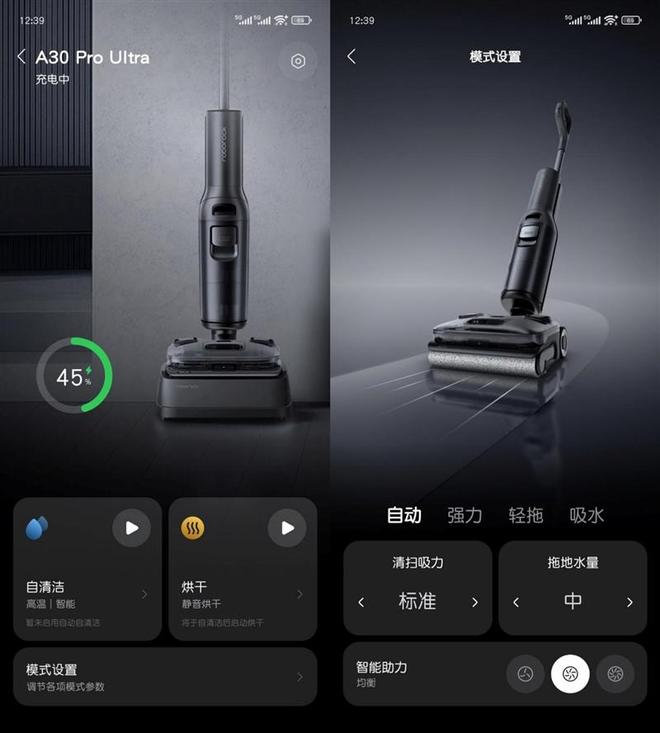Go back from the A30 Pro Ultra page
Image resolution: width=660 pixels, height=733 pixels.
tap(21, 57)
